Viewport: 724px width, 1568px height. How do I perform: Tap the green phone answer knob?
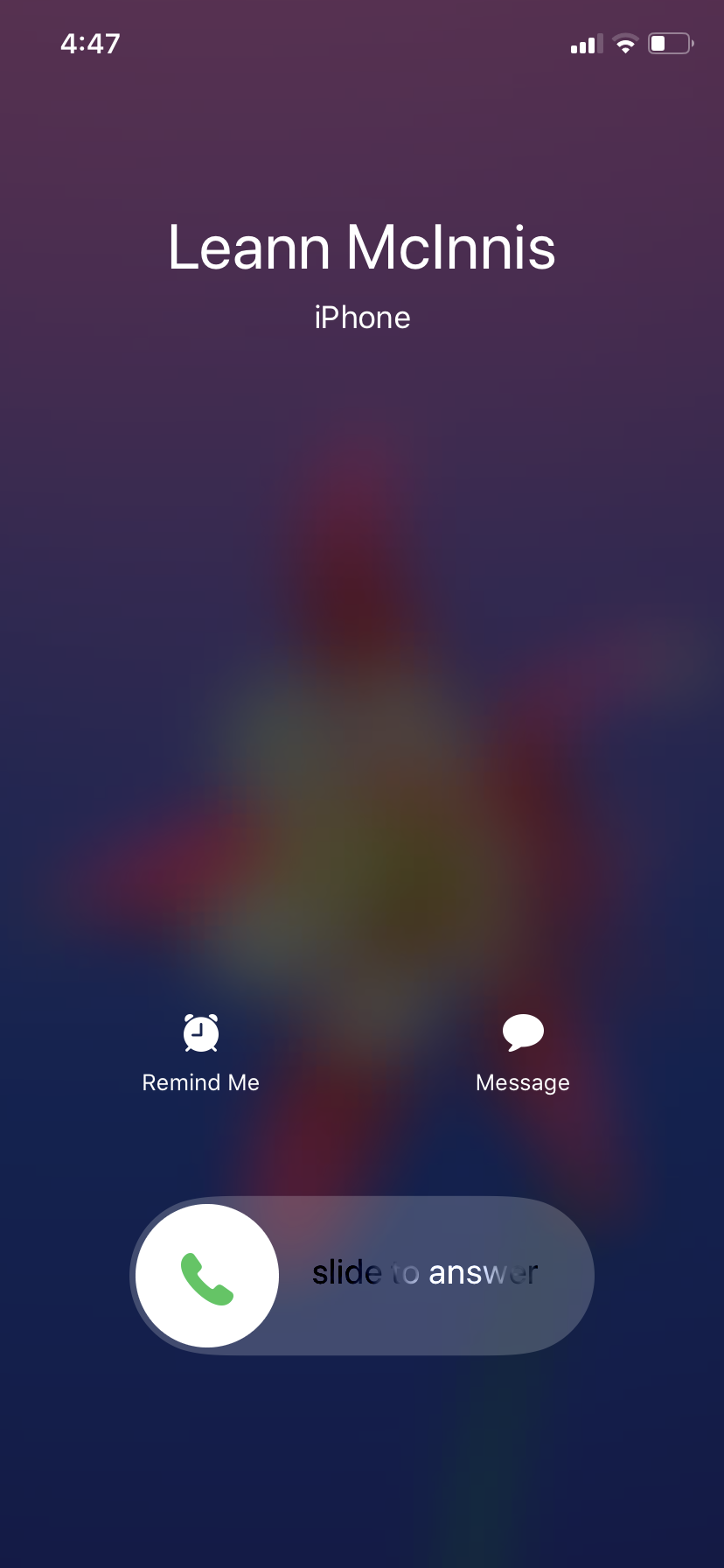pyautogui.click(x=208, y=1276)
